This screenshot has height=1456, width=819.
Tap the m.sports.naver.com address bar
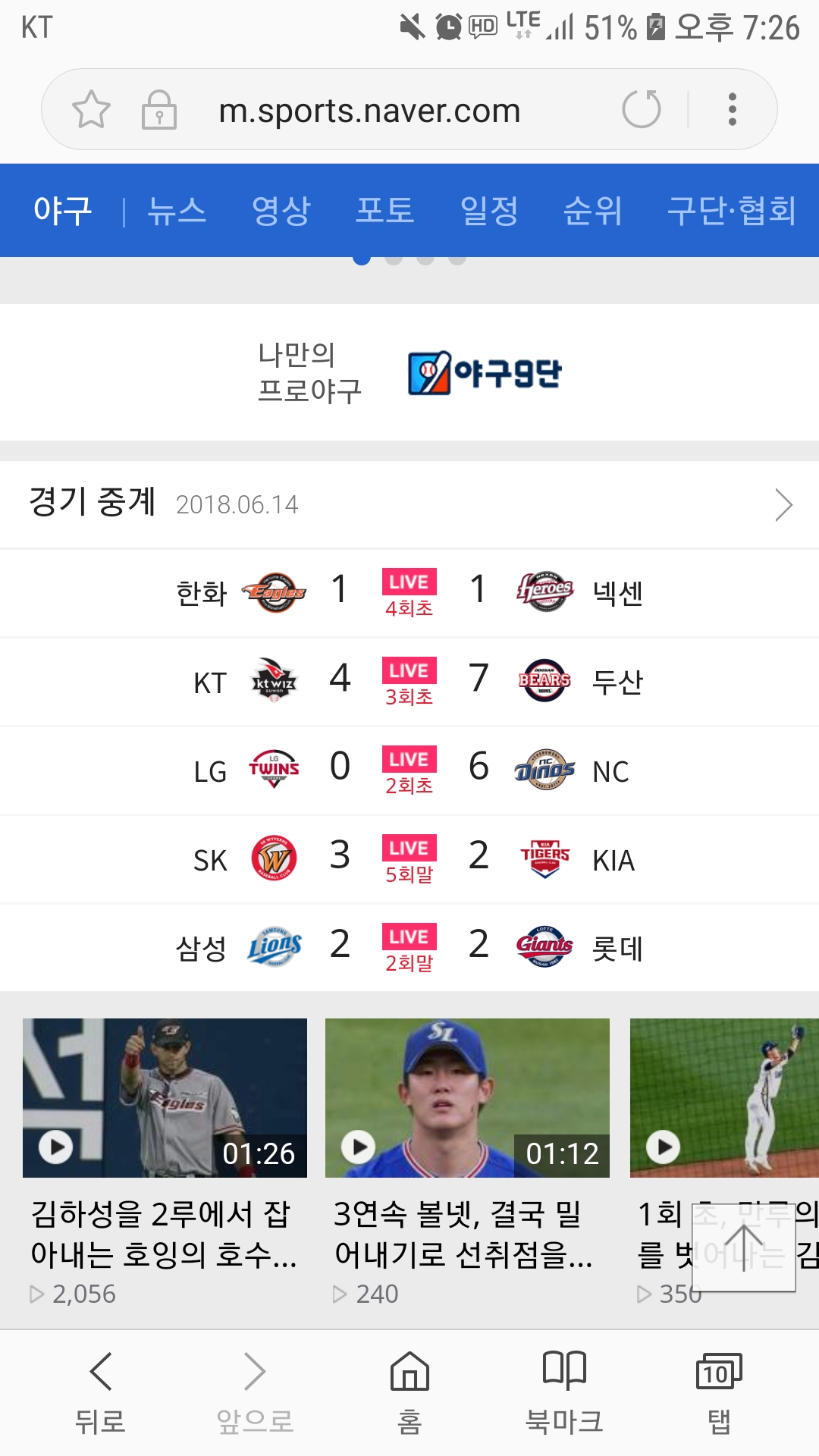click(x=369, y=111)
